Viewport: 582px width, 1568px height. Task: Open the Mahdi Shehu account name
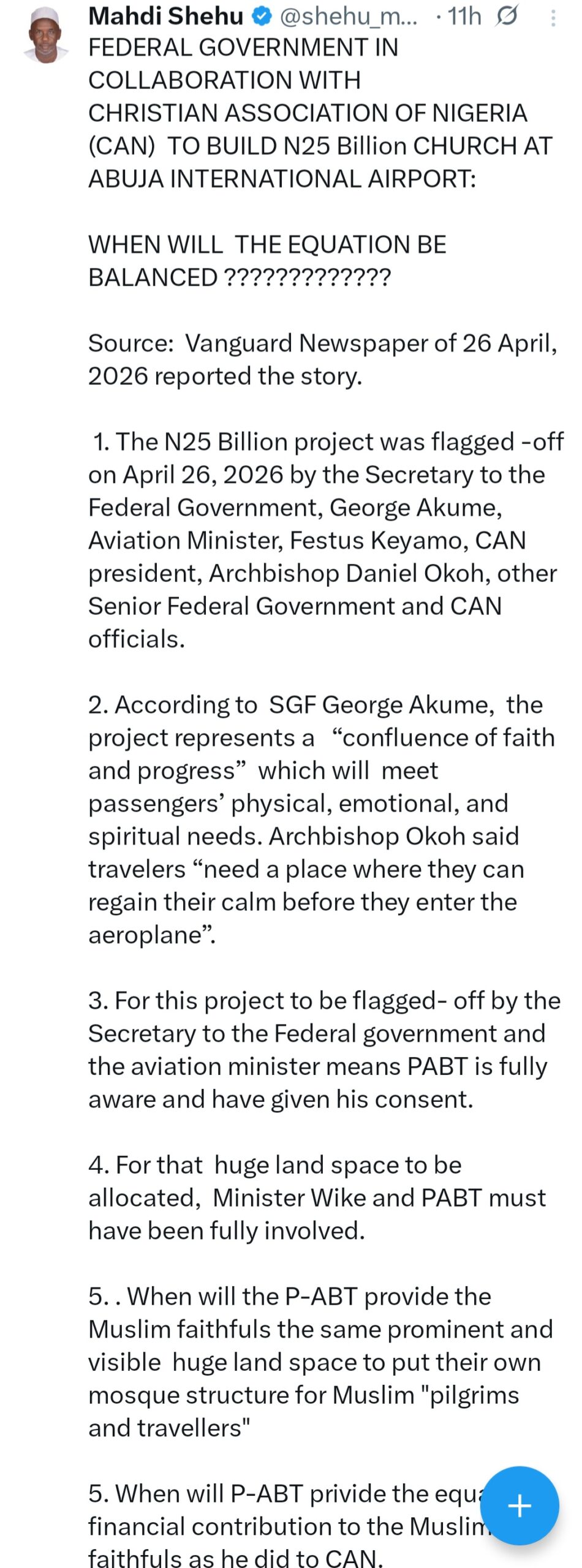(x=165, y=17)
